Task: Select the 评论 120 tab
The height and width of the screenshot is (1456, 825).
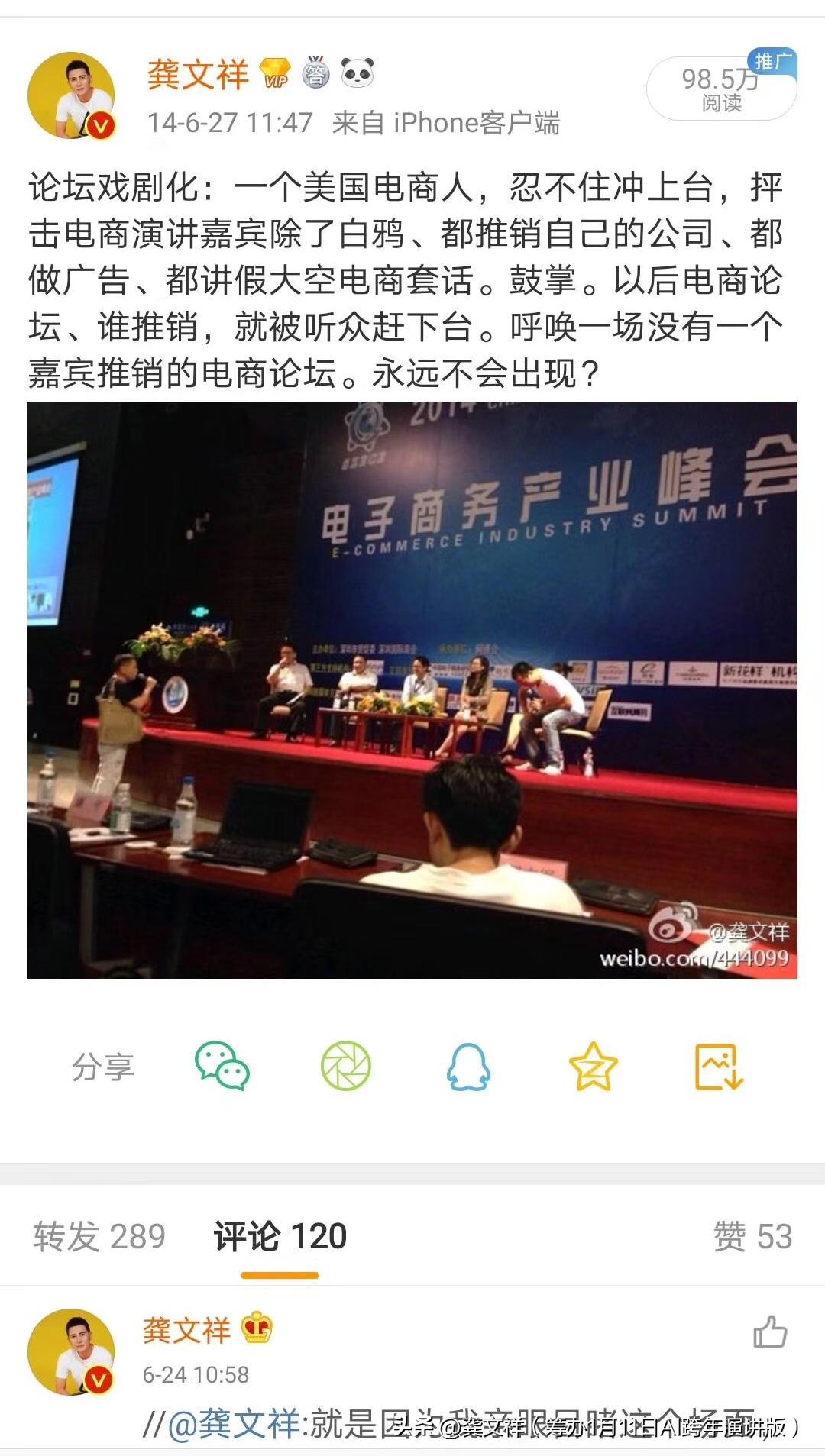Action: coord(280,1236)
